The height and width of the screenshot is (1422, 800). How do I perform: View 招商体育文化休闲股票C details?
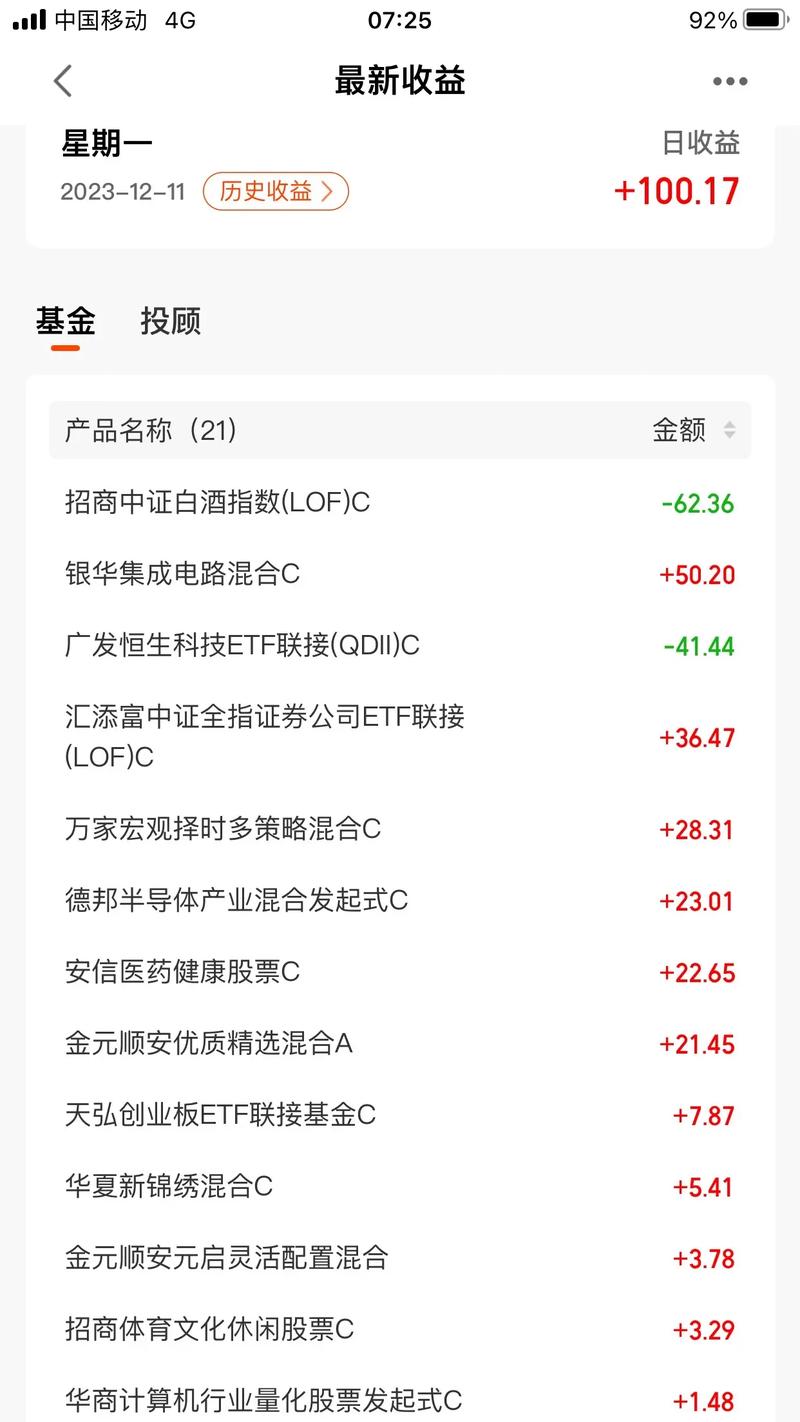400,1329
